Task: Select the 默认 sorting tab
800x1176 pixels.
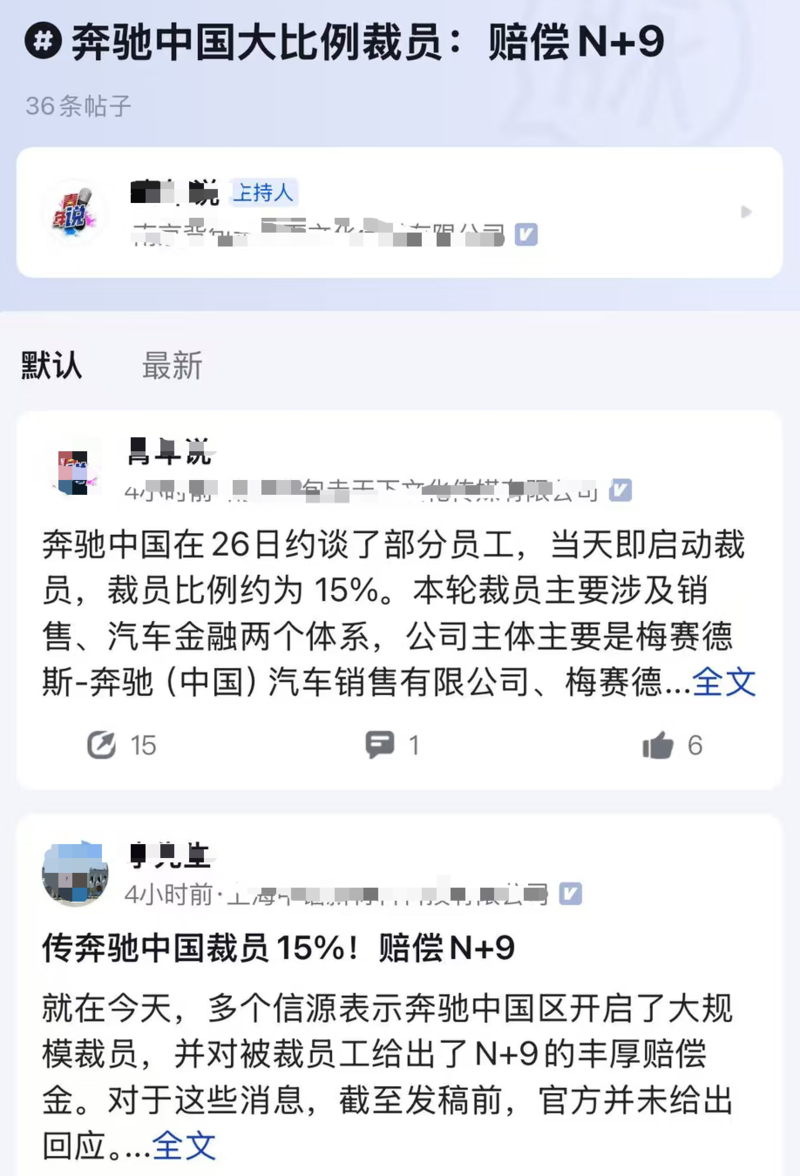Action: coord(52,366)
